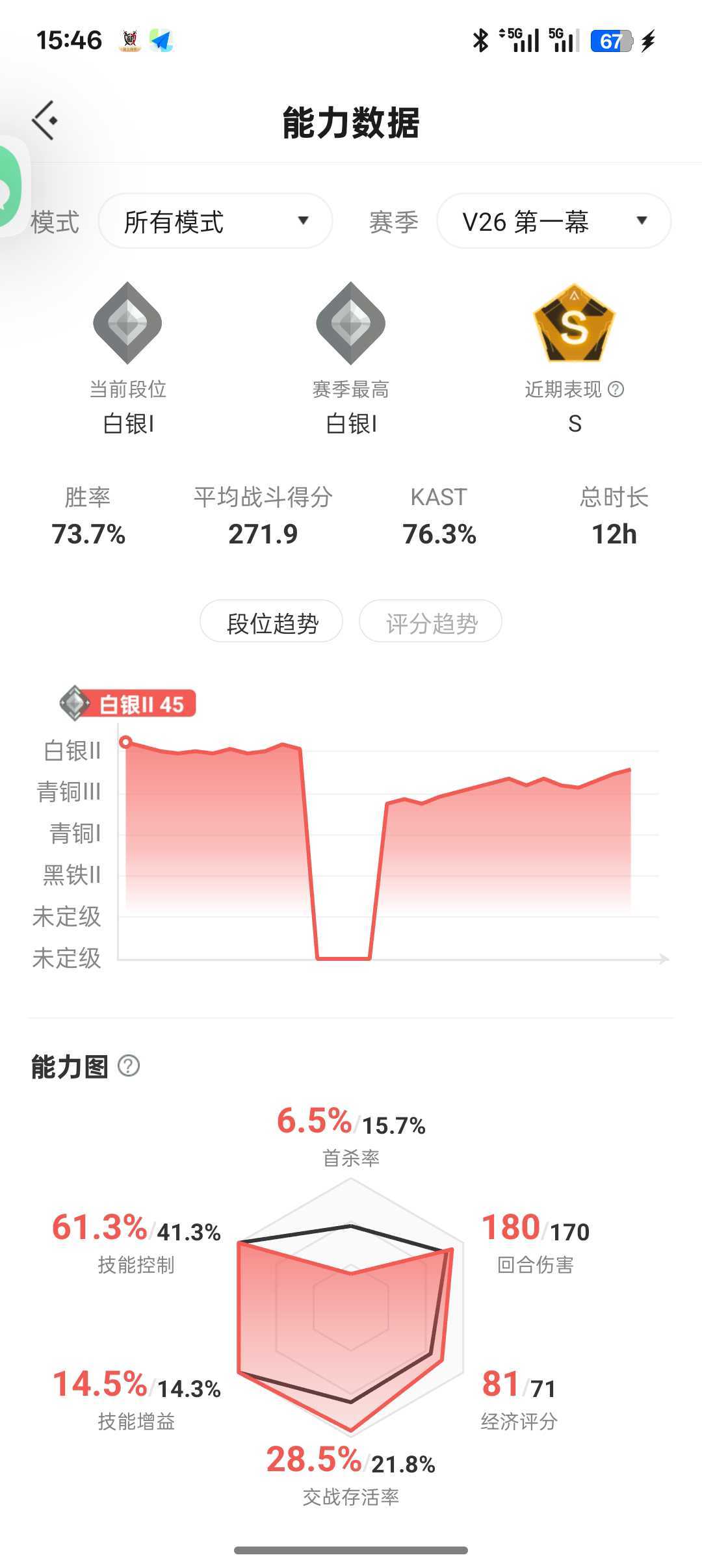Tap the 赛季最高 rank emblem
The height and width of the screenshot is (1568, 702).
[351, 322]
